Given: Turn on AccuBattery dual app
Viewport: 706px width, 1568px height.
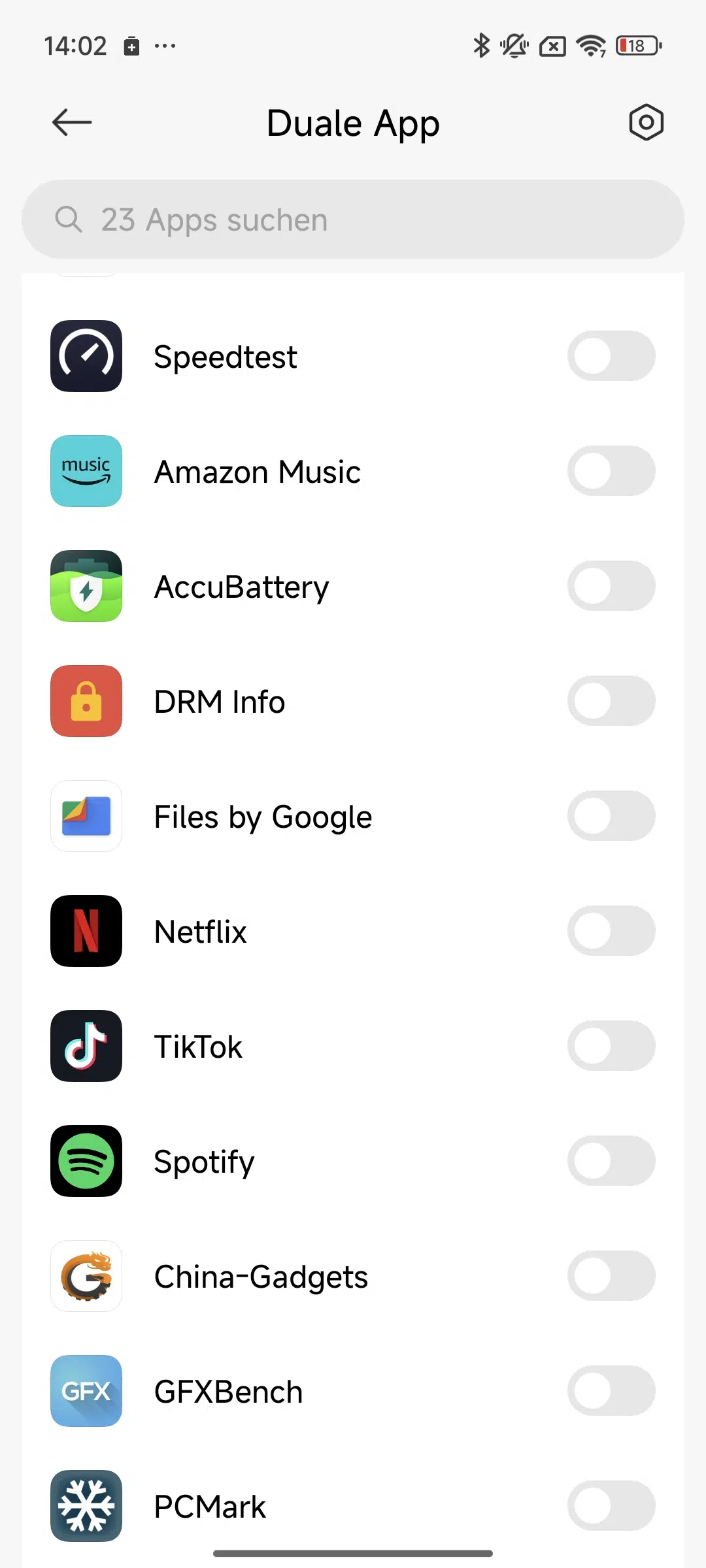Looking at the screenshot, I should pyautogui.click(x=611, y=586).
